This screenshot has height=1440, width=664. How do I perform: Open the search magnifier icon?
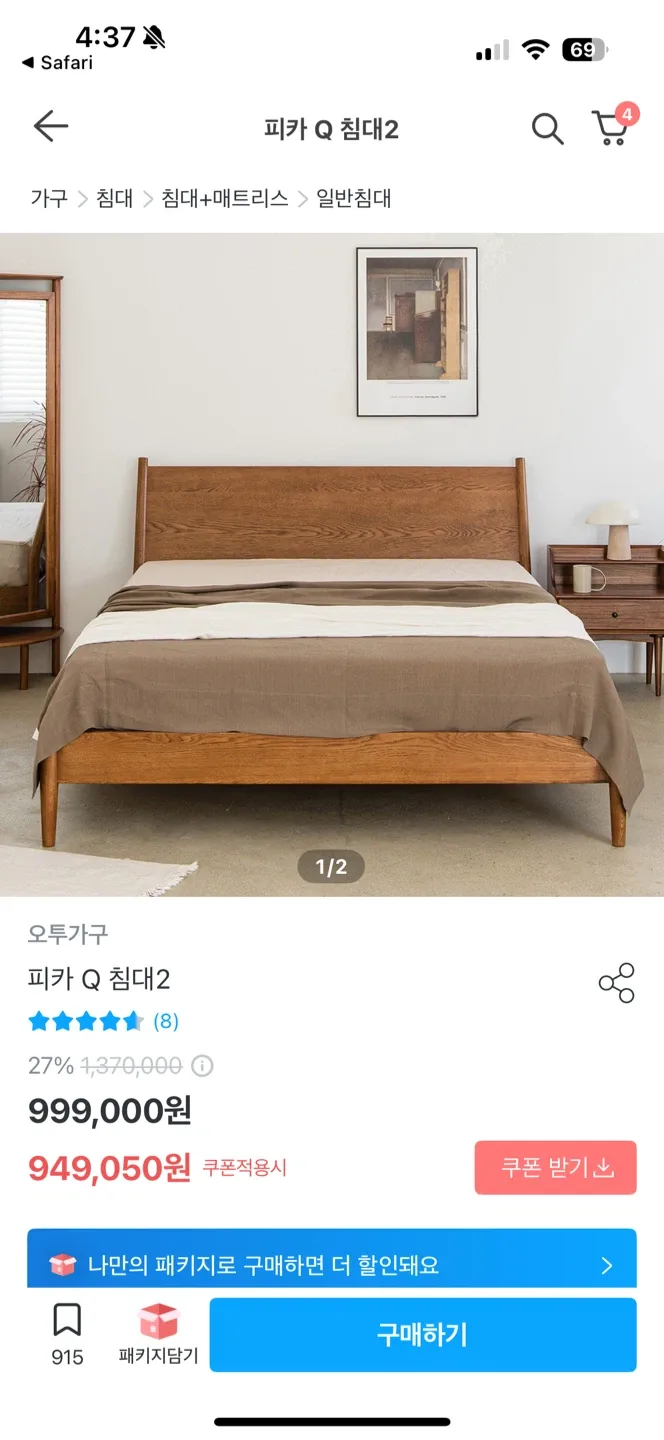point(546,128)
